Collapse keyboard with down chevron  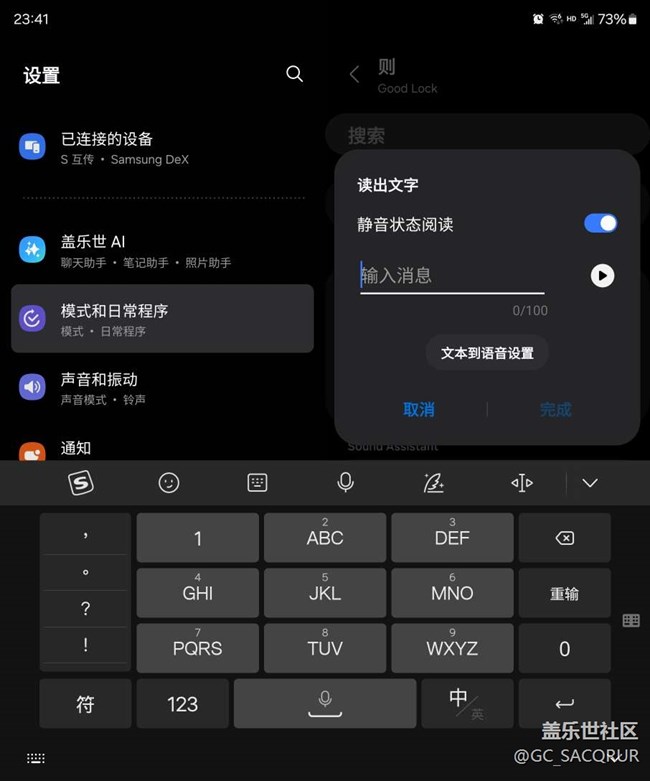(x=590, y=483)
